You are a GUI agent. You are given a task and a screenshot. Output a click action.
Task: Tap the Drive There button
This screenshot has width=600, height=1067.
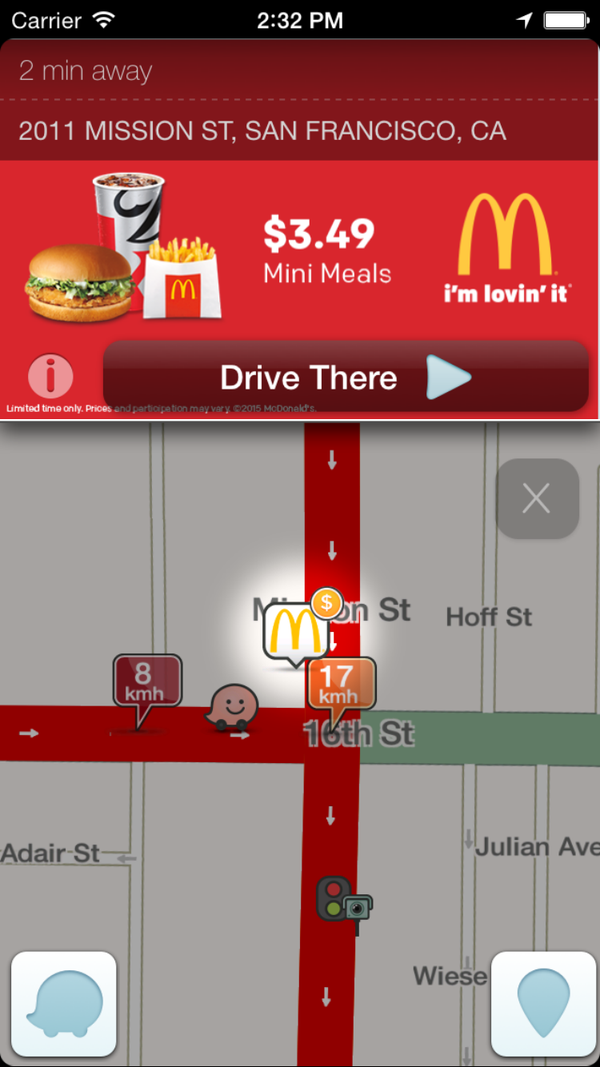[345, 377]
